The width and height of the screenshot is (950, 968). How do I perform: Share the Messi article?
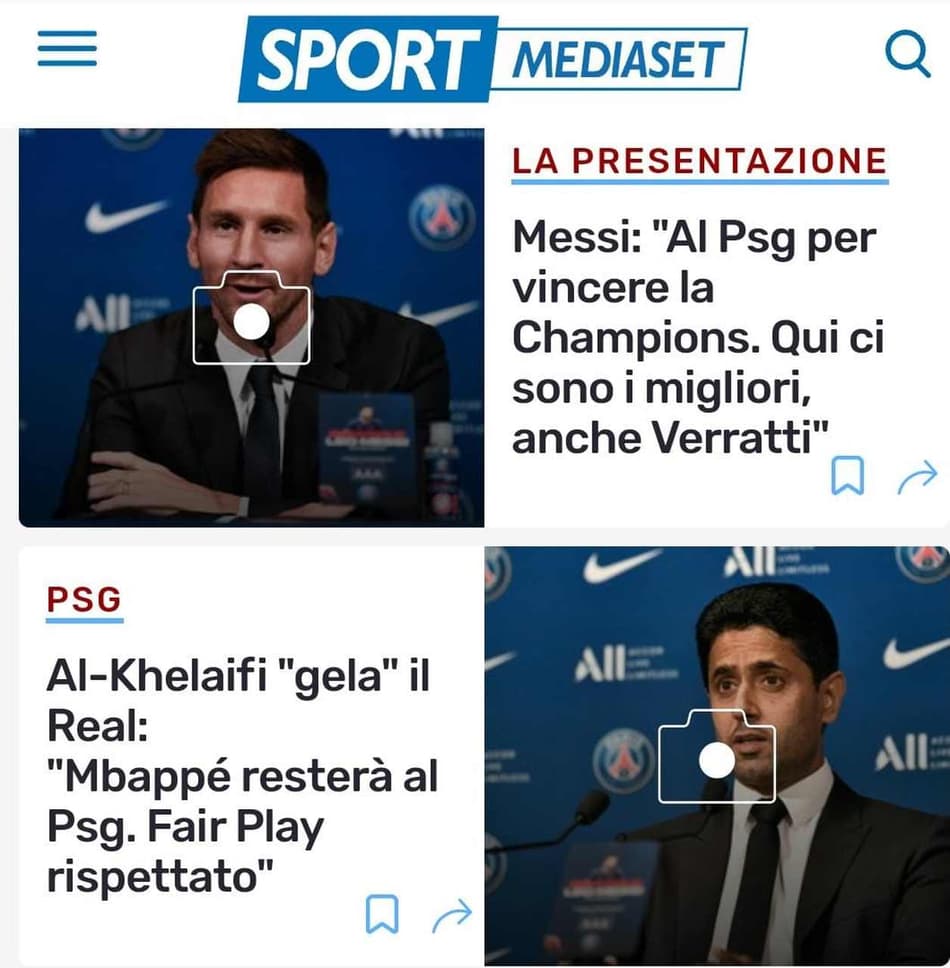[x=917, y=478]
